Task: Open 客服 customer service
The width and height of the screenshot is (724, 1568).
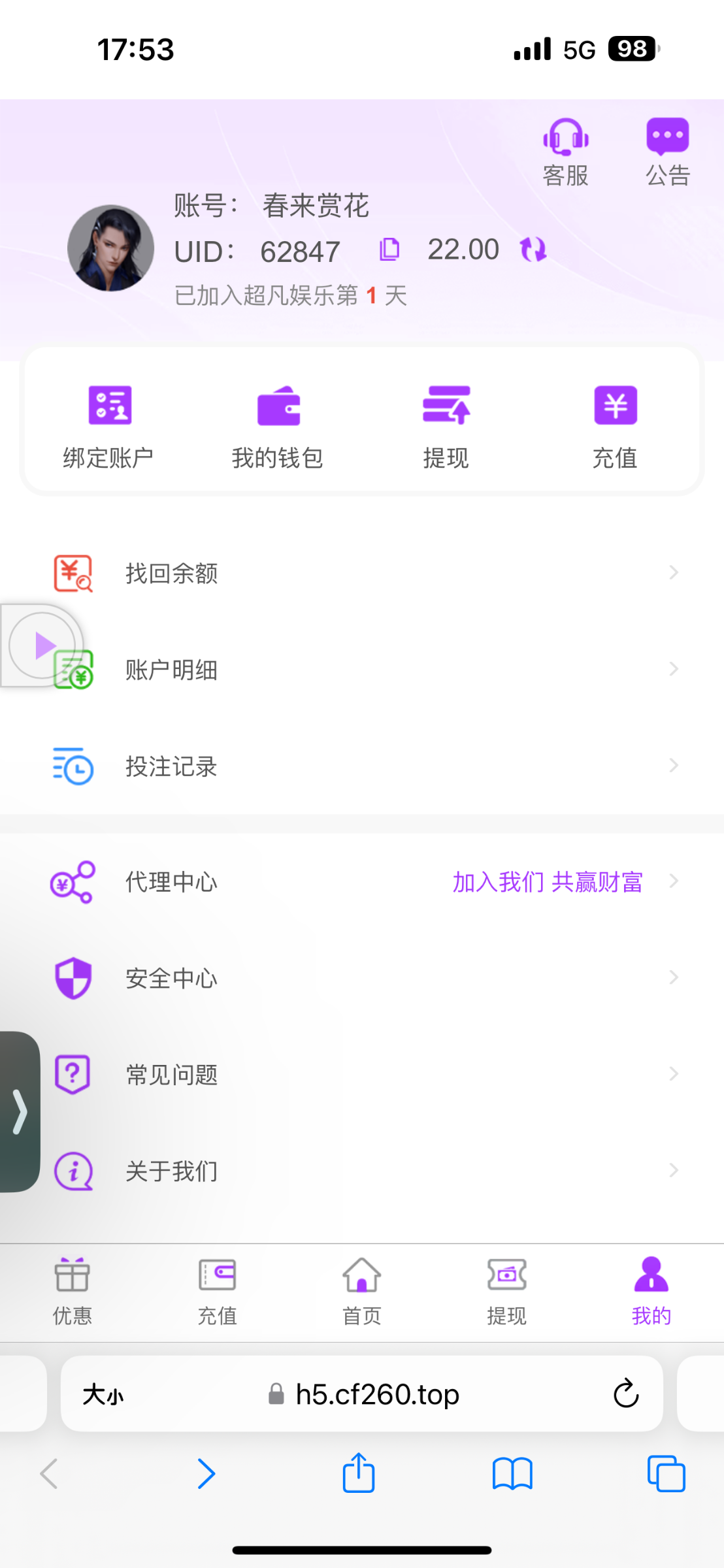Action: (x=566, y=153)
